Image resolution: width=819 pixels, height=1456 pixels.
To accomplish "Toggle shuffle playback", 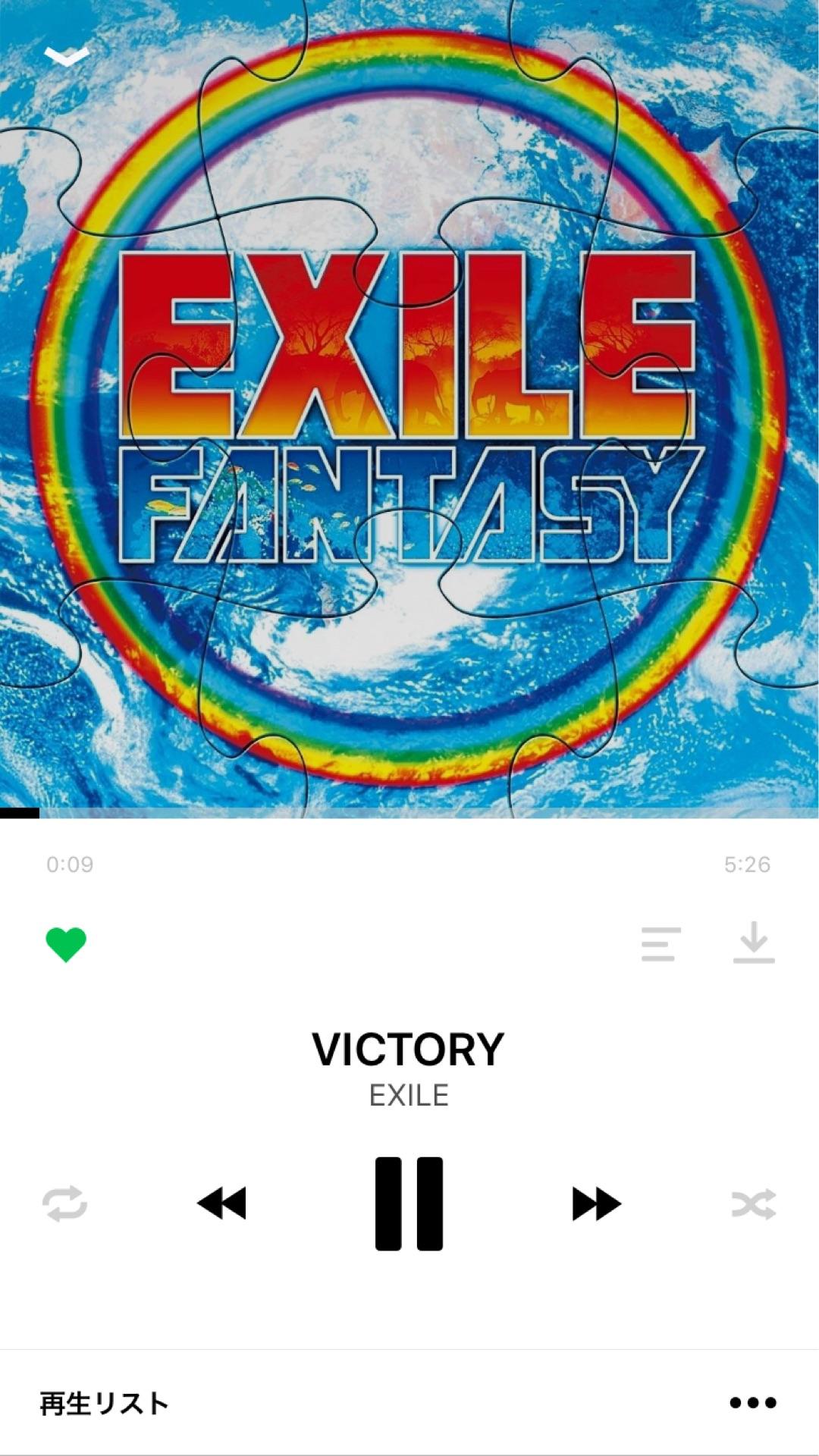I will point(754,1203).
